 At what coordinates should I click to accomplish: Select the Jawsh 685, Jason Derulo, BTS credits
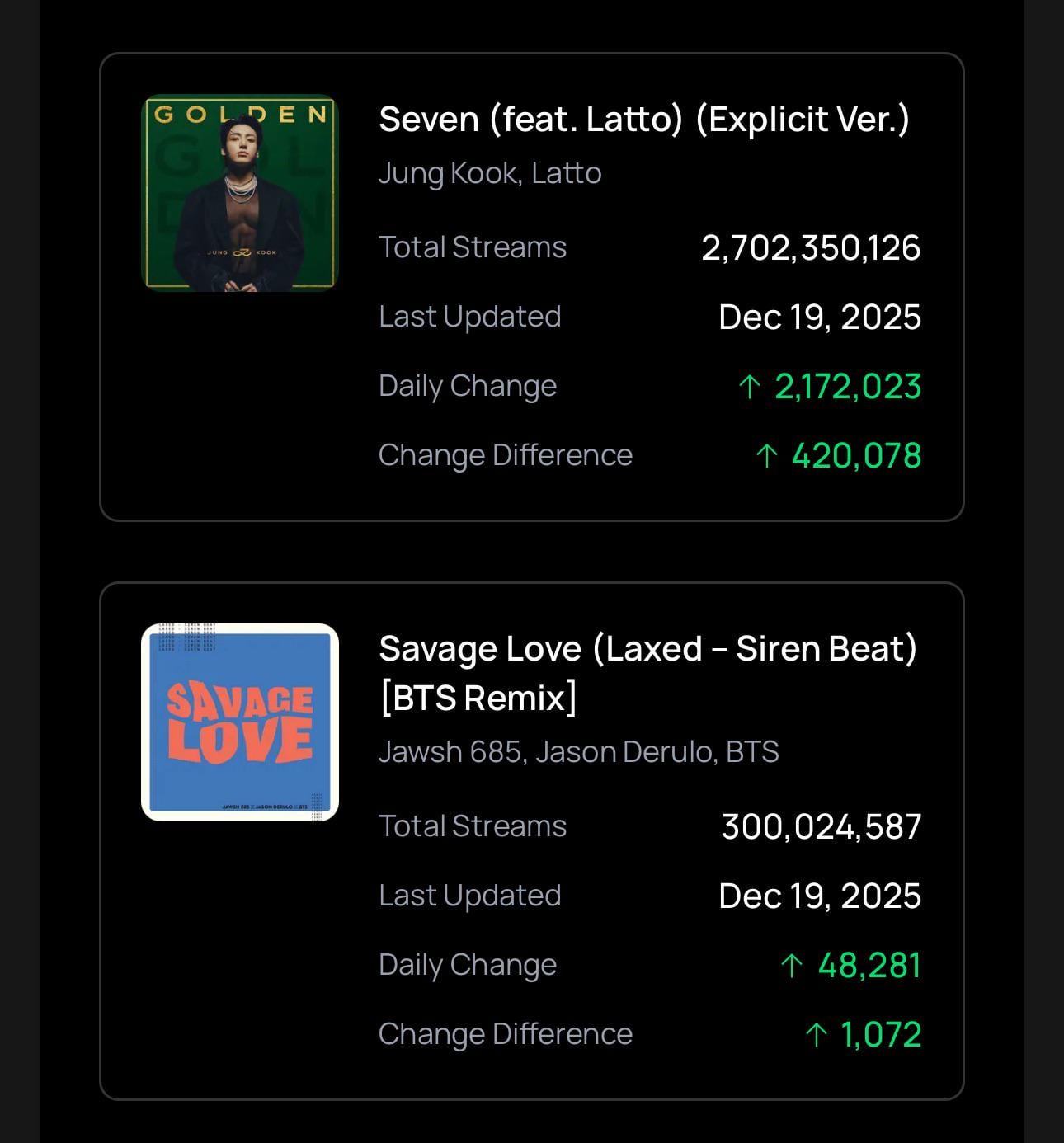pyautogui.click(x=580, y=752)
